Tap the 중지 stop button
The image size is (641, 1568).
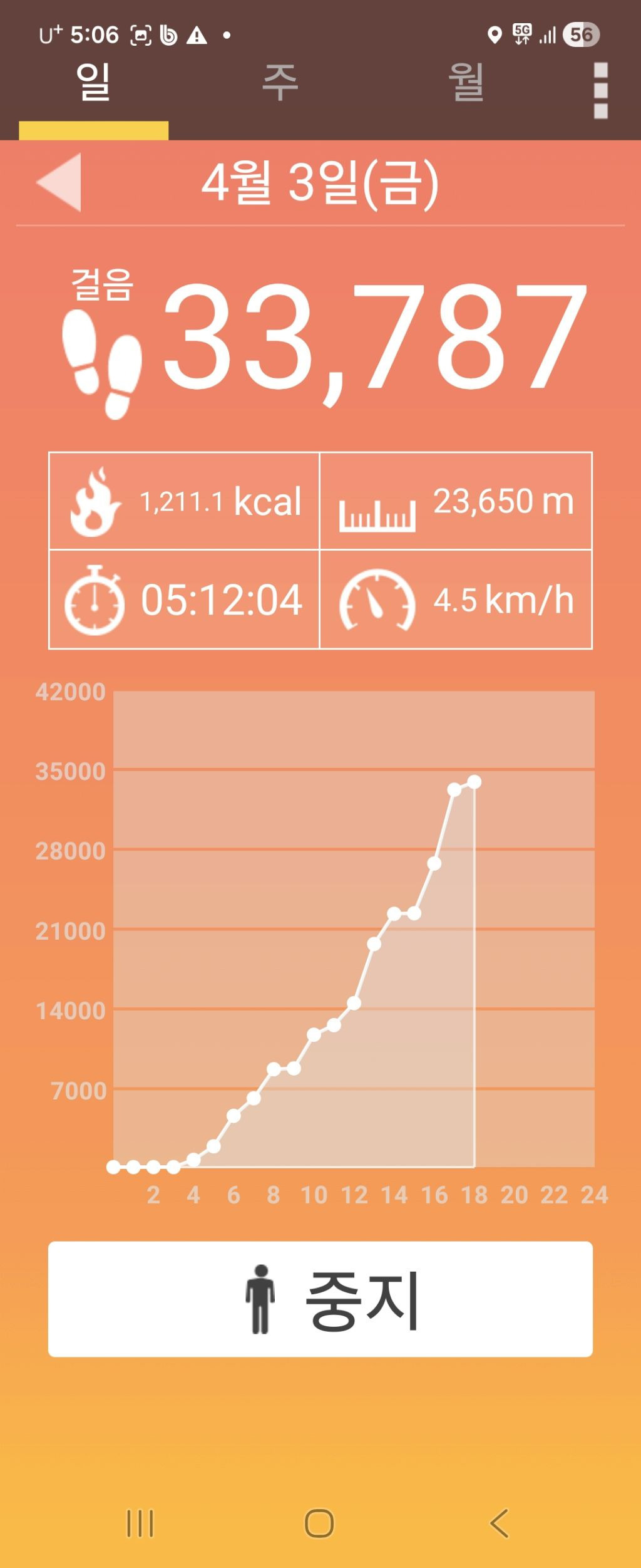point(320,1299)
